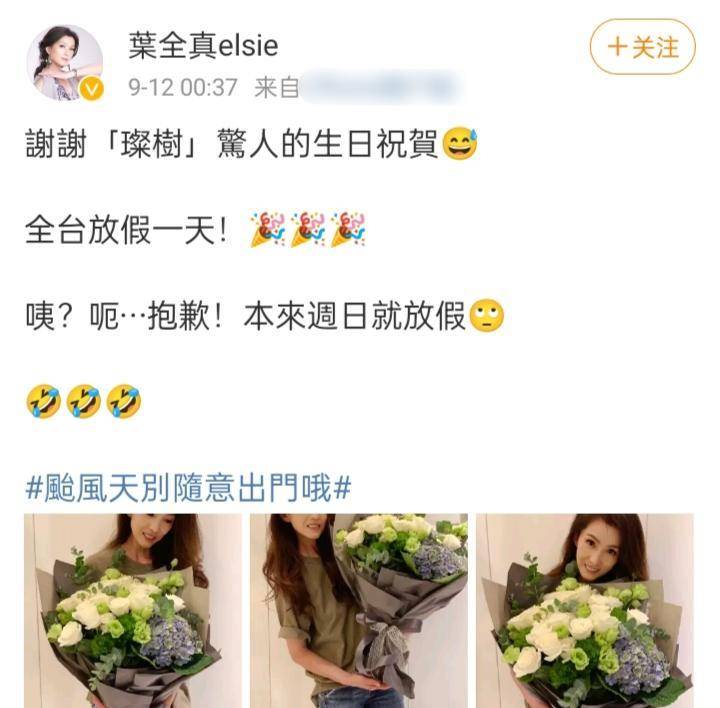This screenshot has width=720, height=708.
Task: Open hashtag #颱風天別隨意出門哦#
Action: point(188,488)
